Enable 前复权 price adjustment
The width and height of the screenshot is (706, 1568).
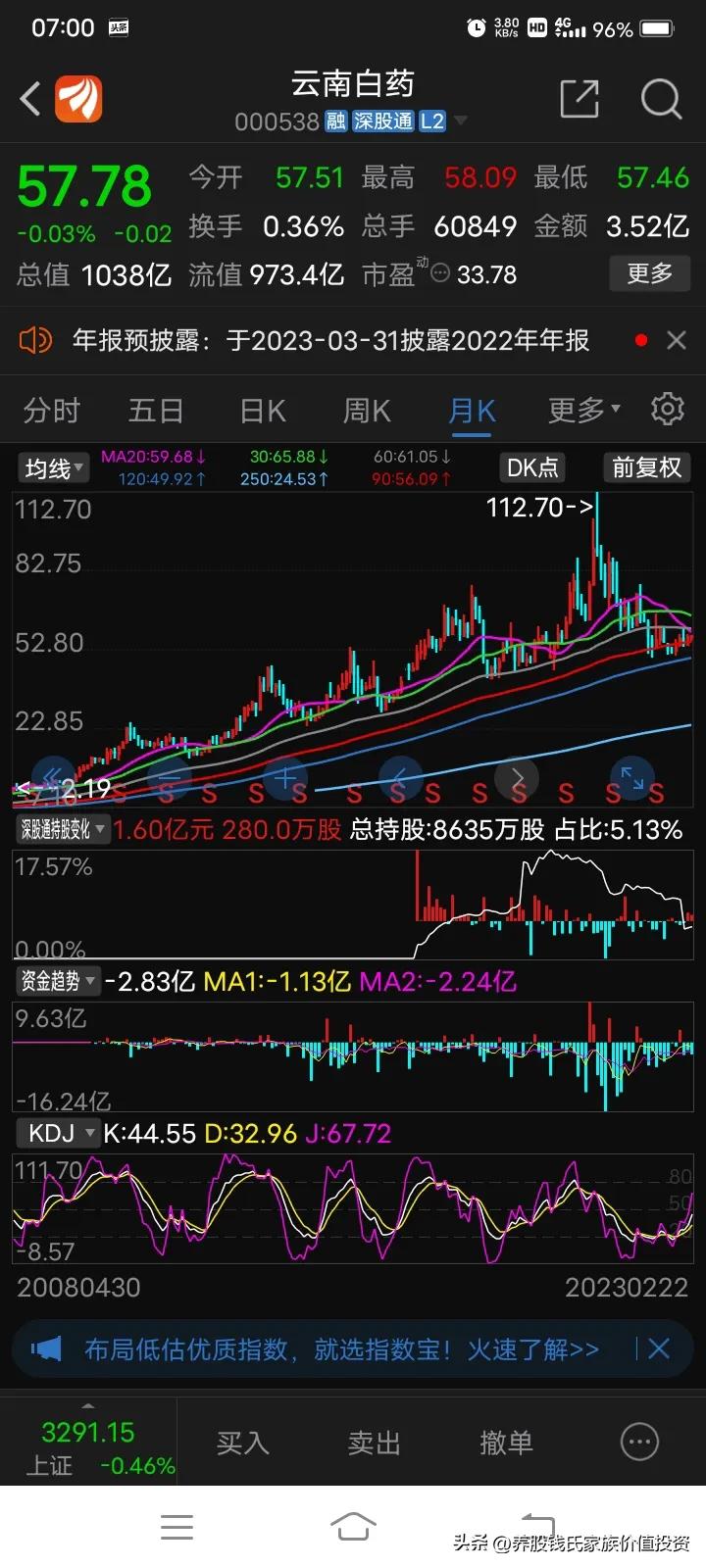pyautogui.click(x=645, y=467)
